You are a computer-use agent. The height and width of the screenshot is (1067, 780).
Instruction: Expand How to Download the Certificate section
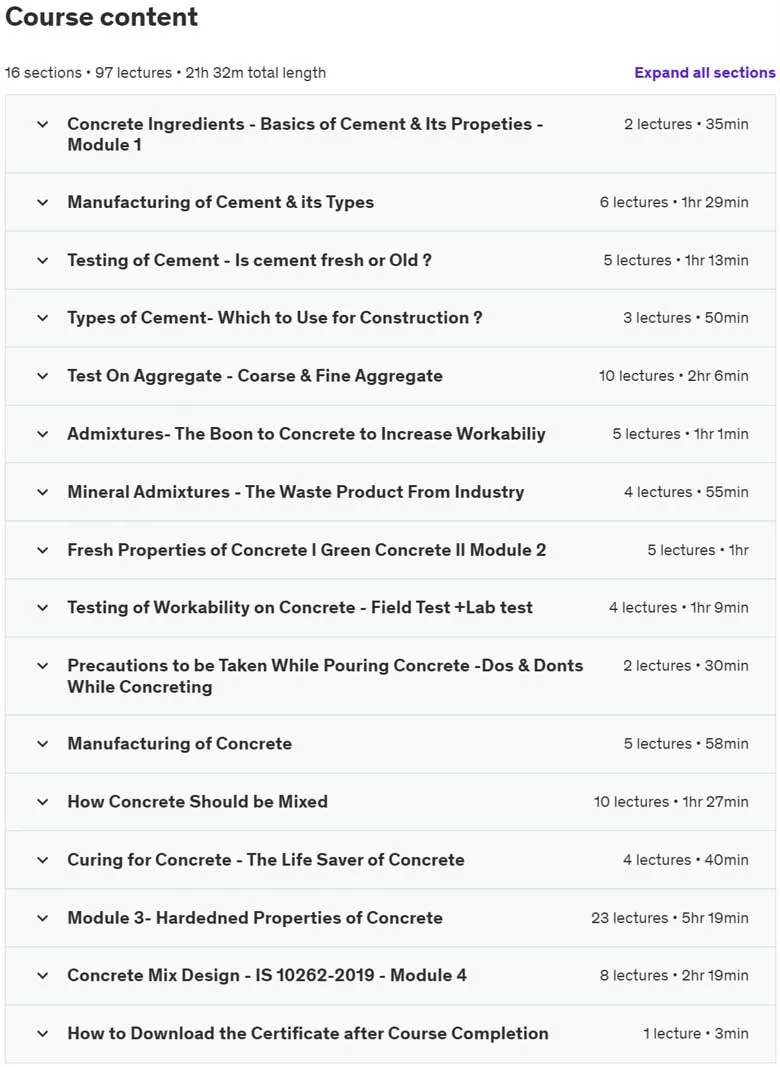[x=390, y=1033]
